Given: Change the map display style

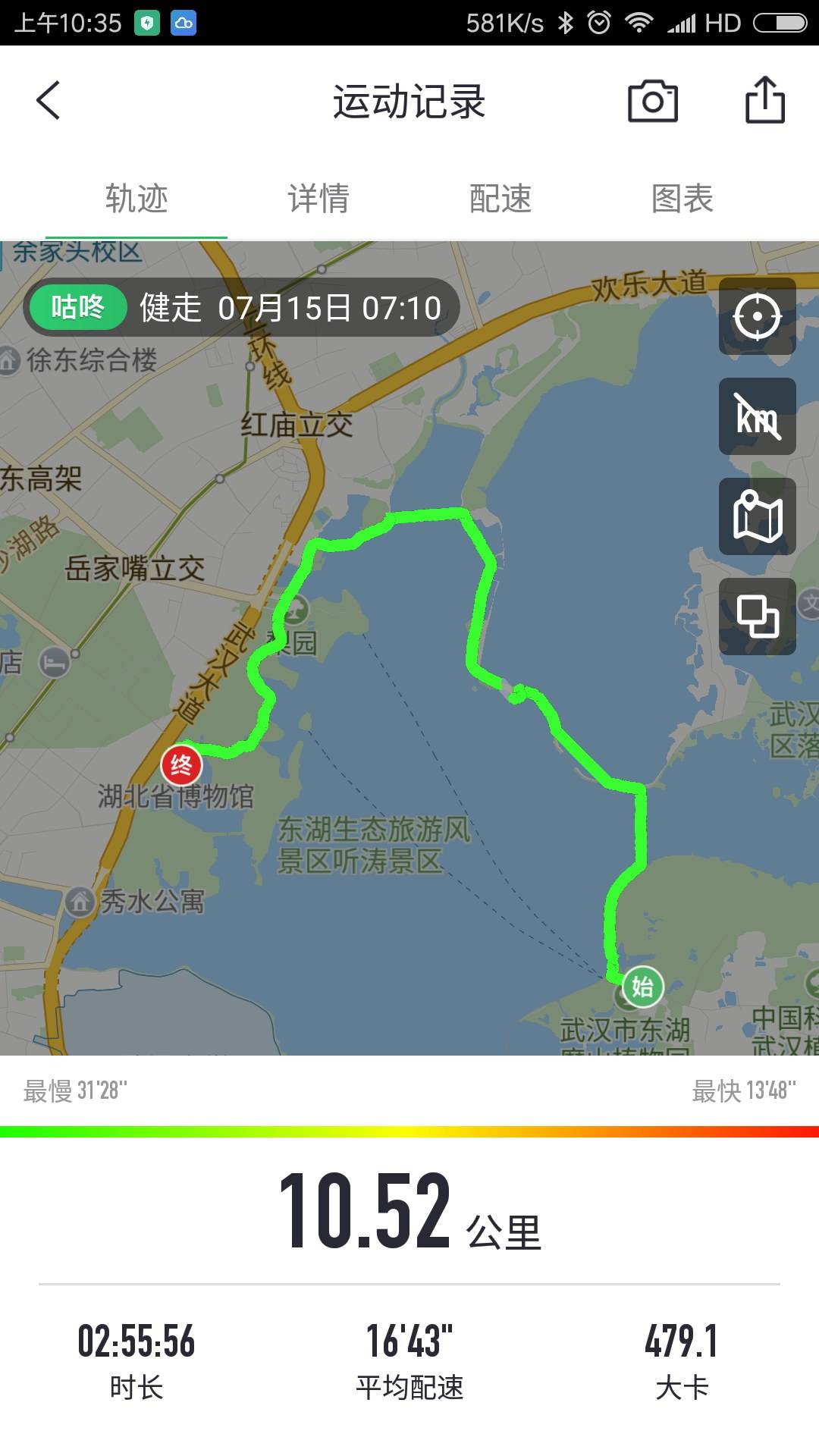Looking at the screenshot, I should point(757,516).
